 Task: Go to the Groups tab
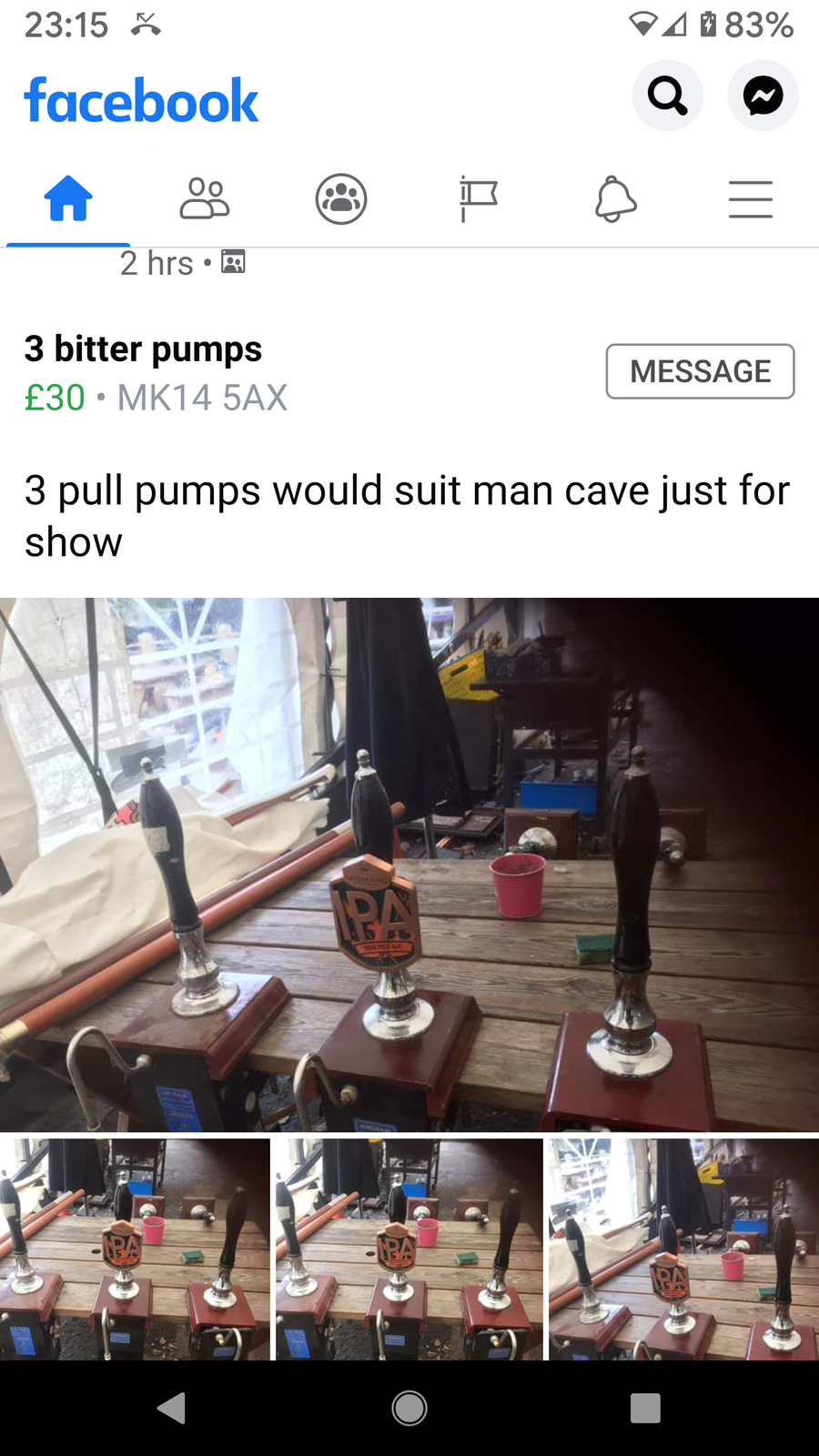point(341,199)
